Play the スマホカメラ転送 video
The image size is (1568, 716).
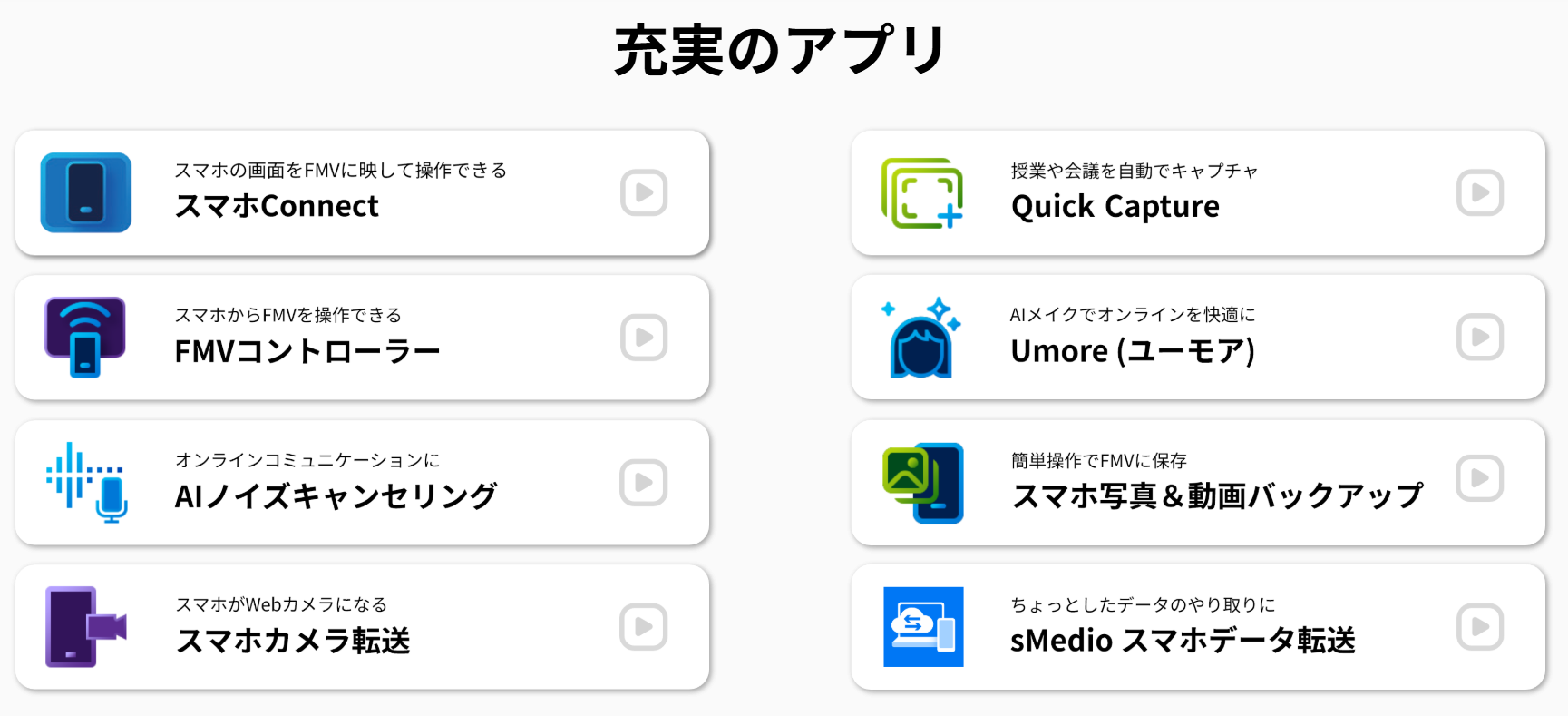644,627
